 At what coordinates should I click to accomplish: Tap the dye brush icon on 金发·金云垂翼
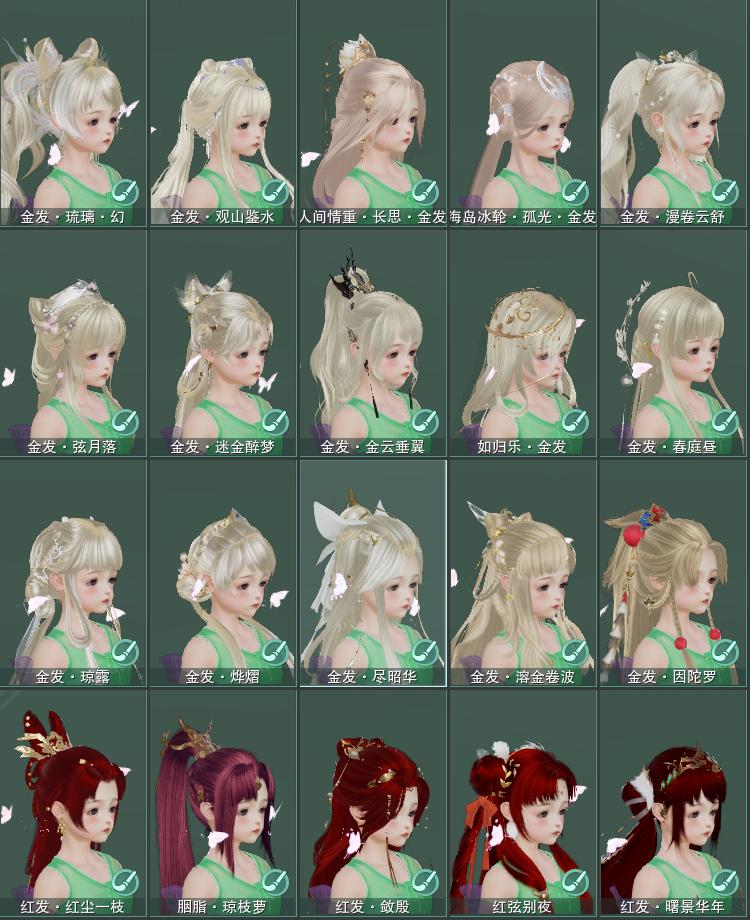click(424, 422)
